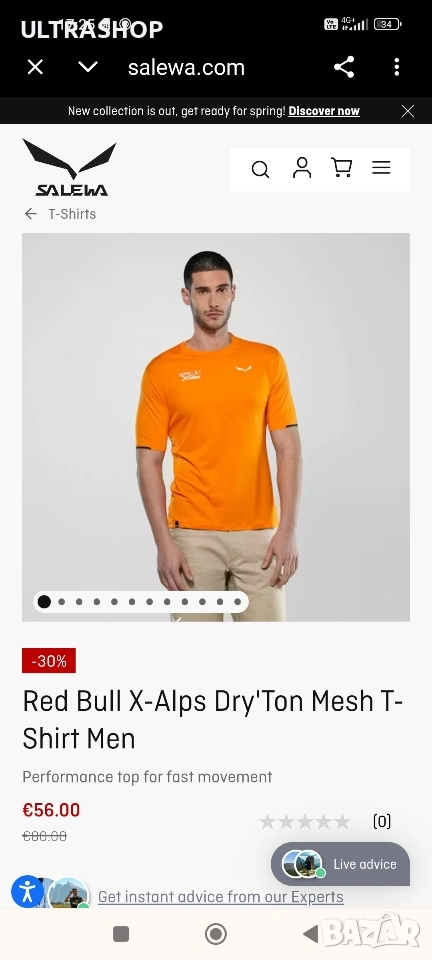432x960 pixels.
Task: Open the hamburger menu
Action: click(381, 168)
